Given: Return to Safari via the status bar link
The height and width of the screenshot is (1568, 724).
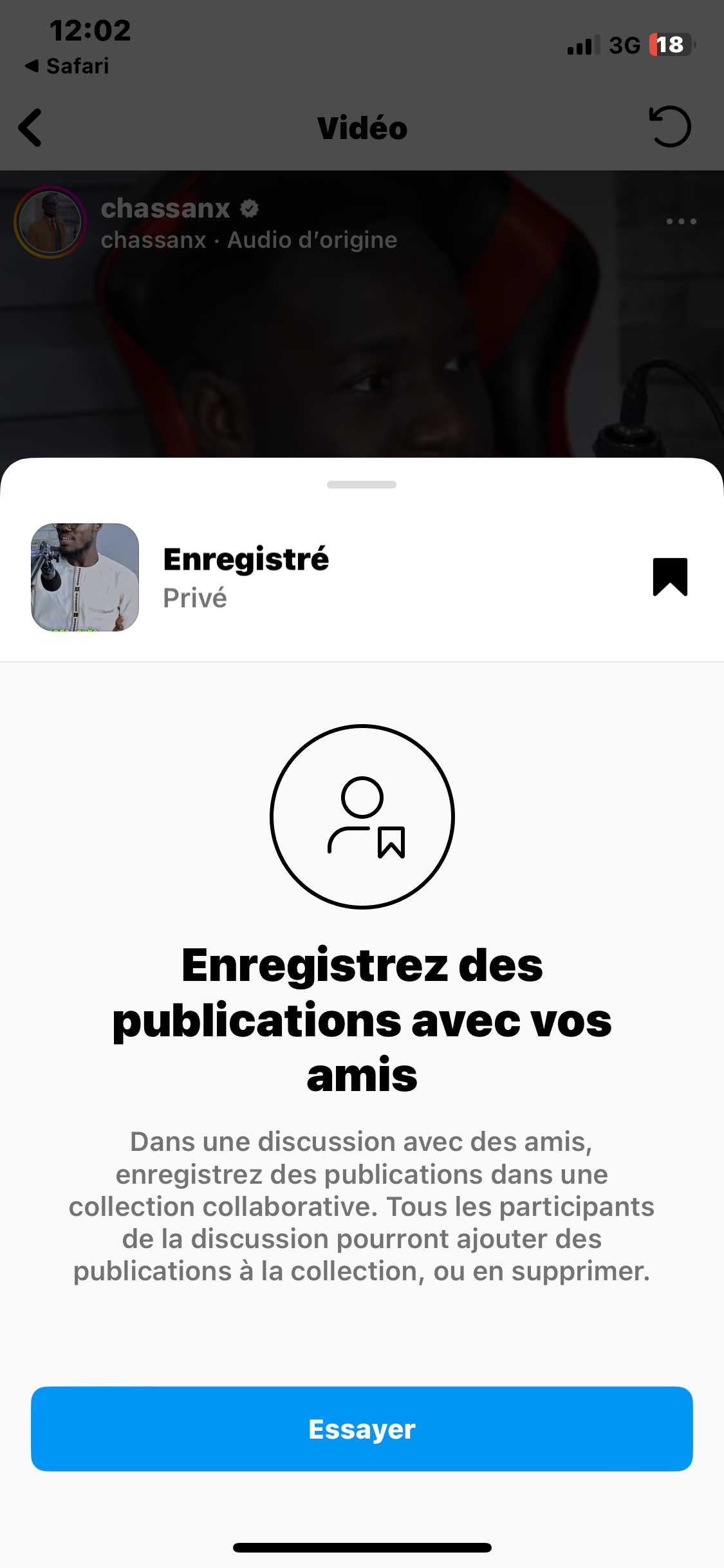Looking at the screenshot, I should (67, 66).
